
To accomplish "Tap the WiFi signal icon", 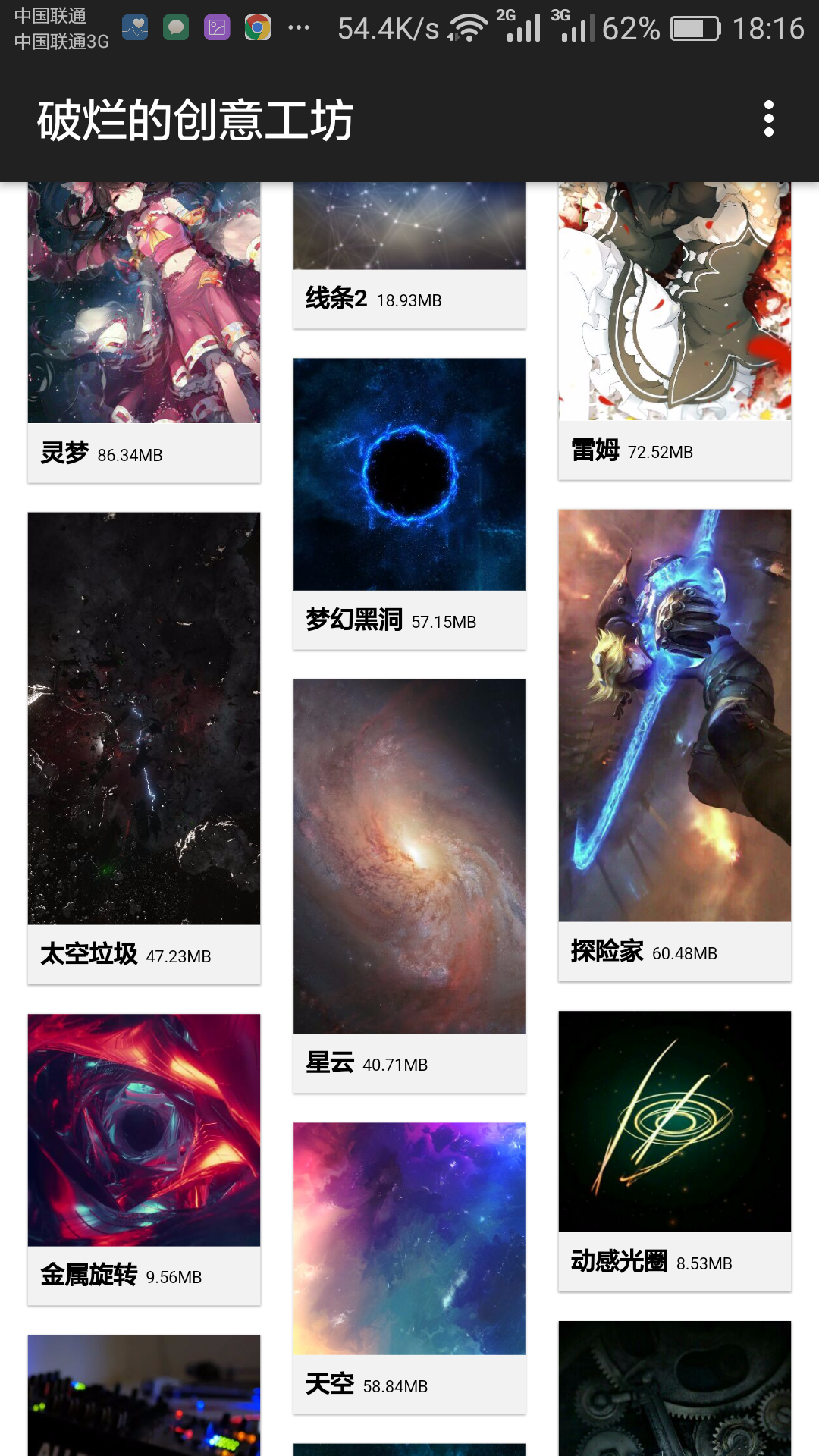I will coord(469,26).
